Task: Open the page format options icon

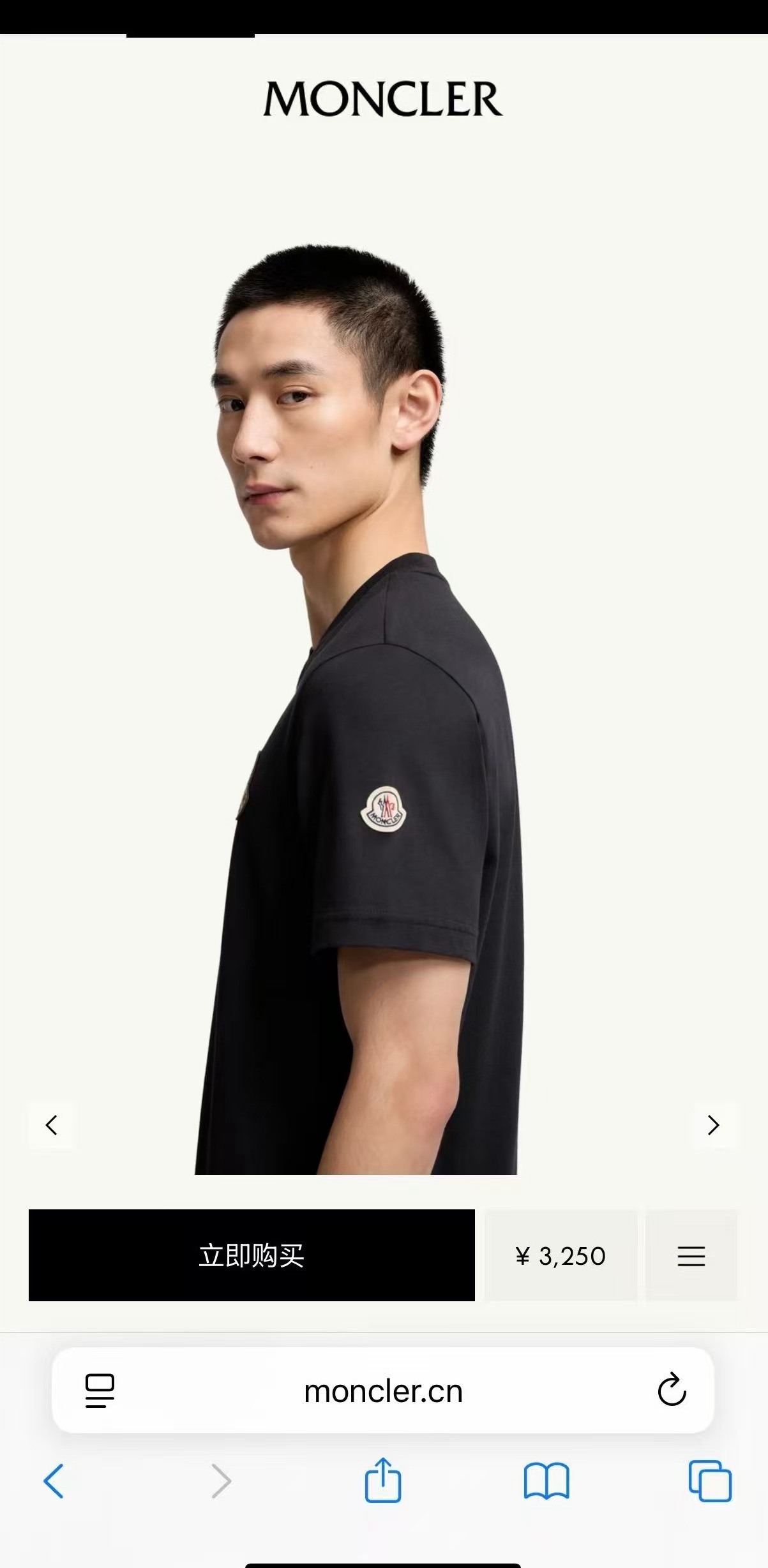Action: 100,1391
